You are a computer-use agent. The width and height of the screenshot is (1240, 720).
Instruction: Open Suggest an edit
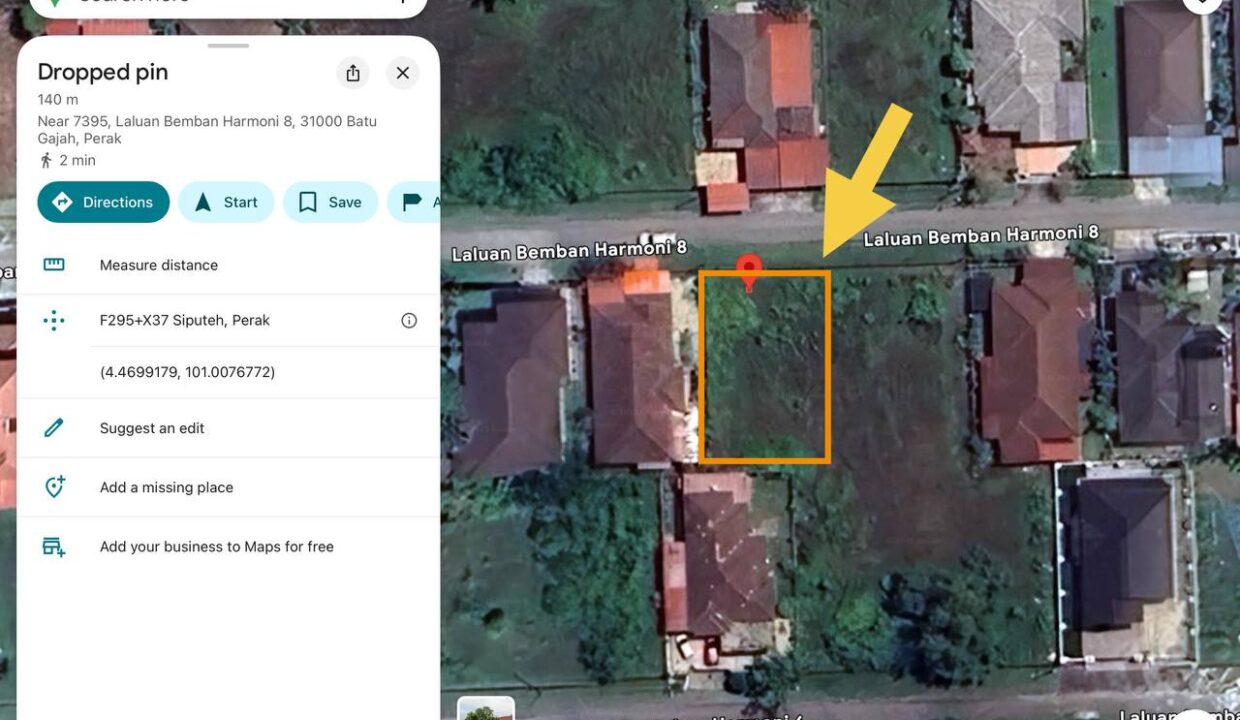click(x=152, y=428)
